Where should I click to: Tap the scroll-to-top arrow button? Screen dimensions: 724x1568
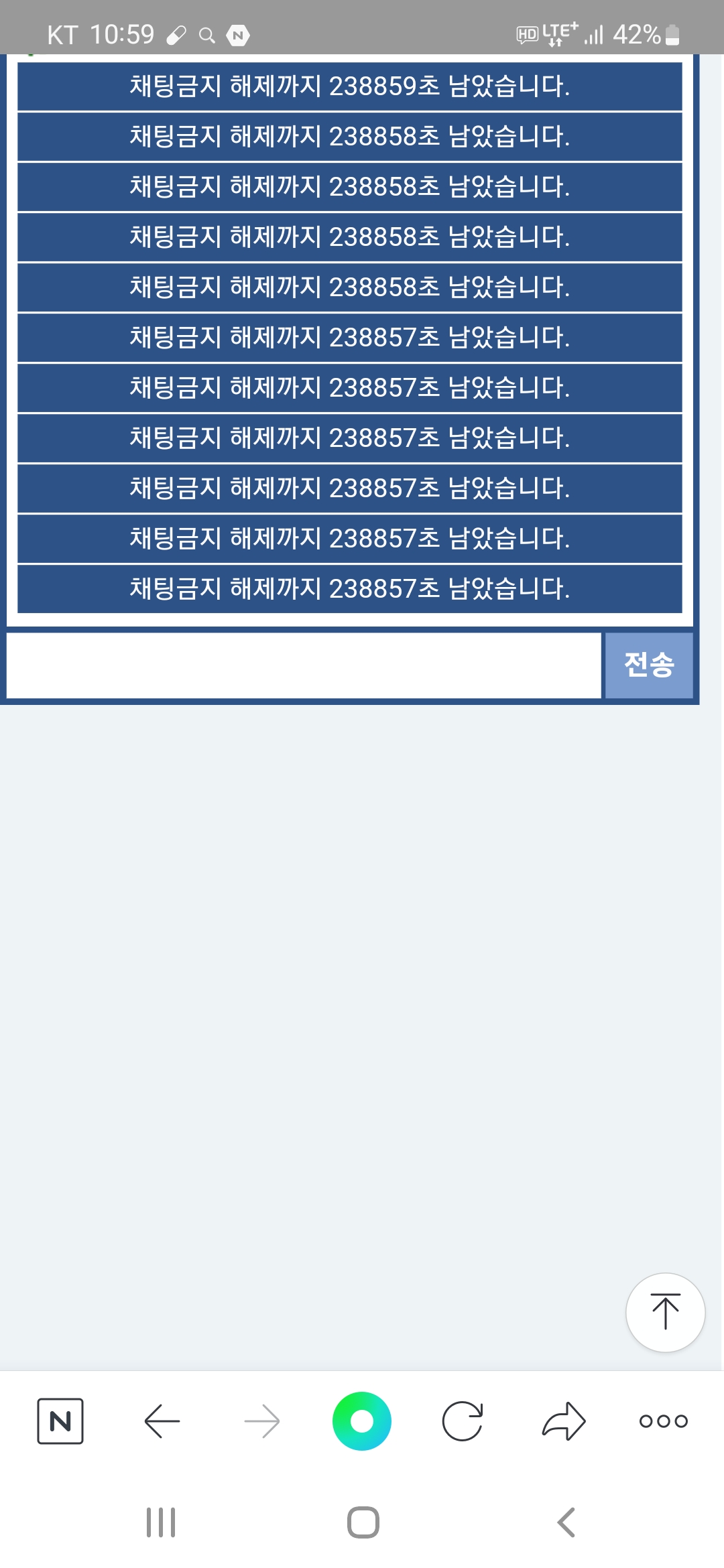tap(665, 1312)
